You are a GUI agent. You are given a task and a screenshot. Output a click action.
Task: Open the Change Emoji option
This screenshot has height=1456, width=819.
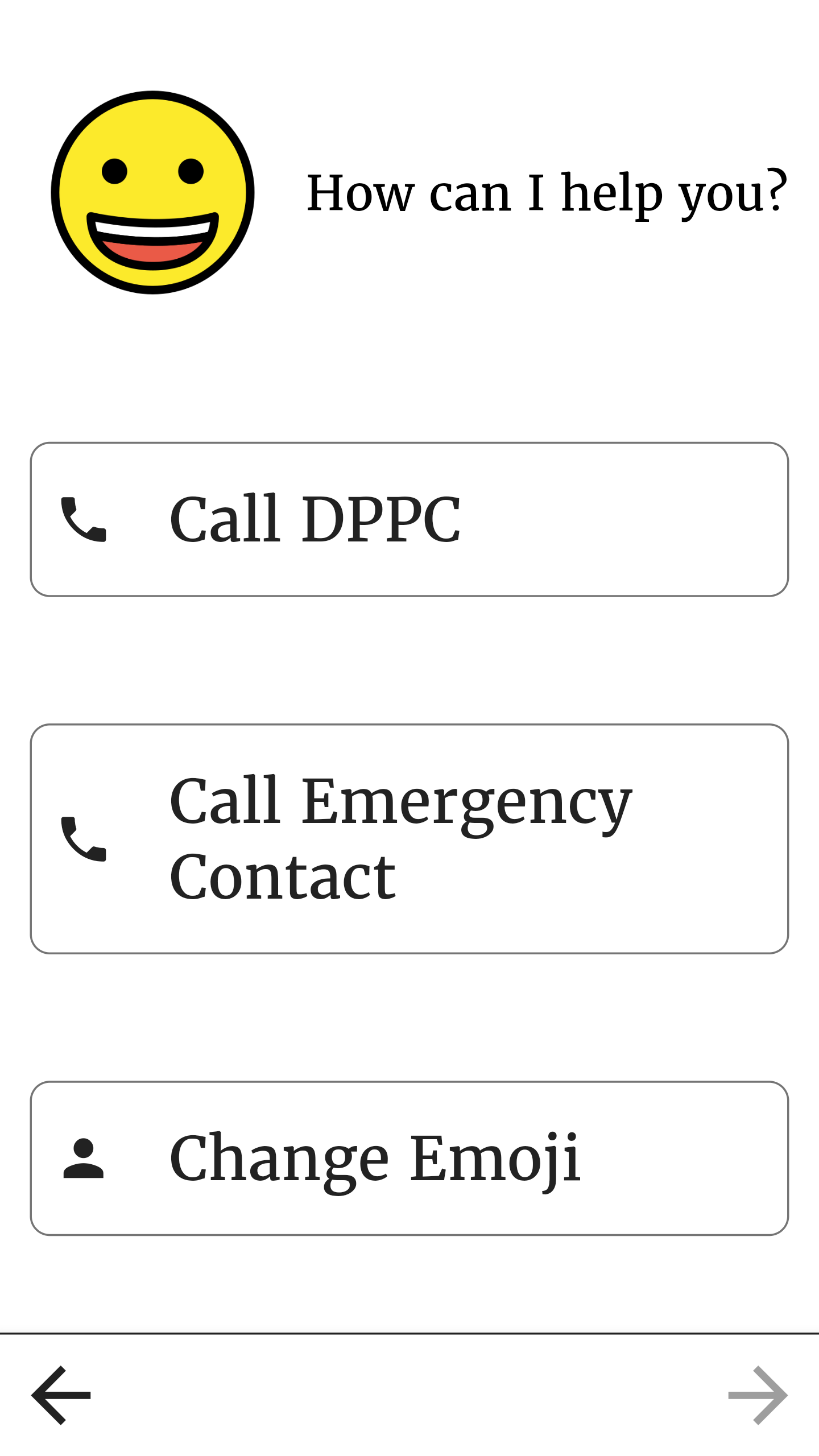[409, 1159]
